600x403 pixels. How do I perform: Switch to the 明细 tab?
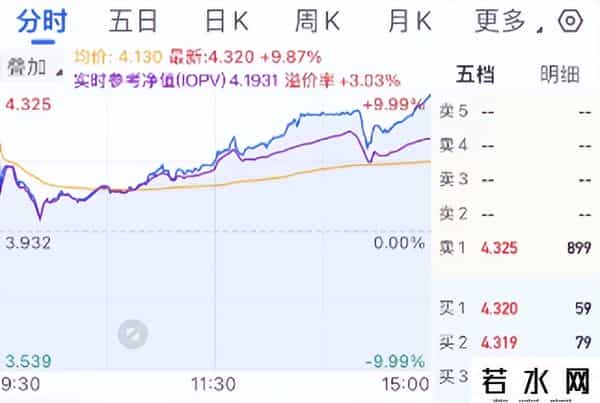pyautogui.click(x=558, y=73)
